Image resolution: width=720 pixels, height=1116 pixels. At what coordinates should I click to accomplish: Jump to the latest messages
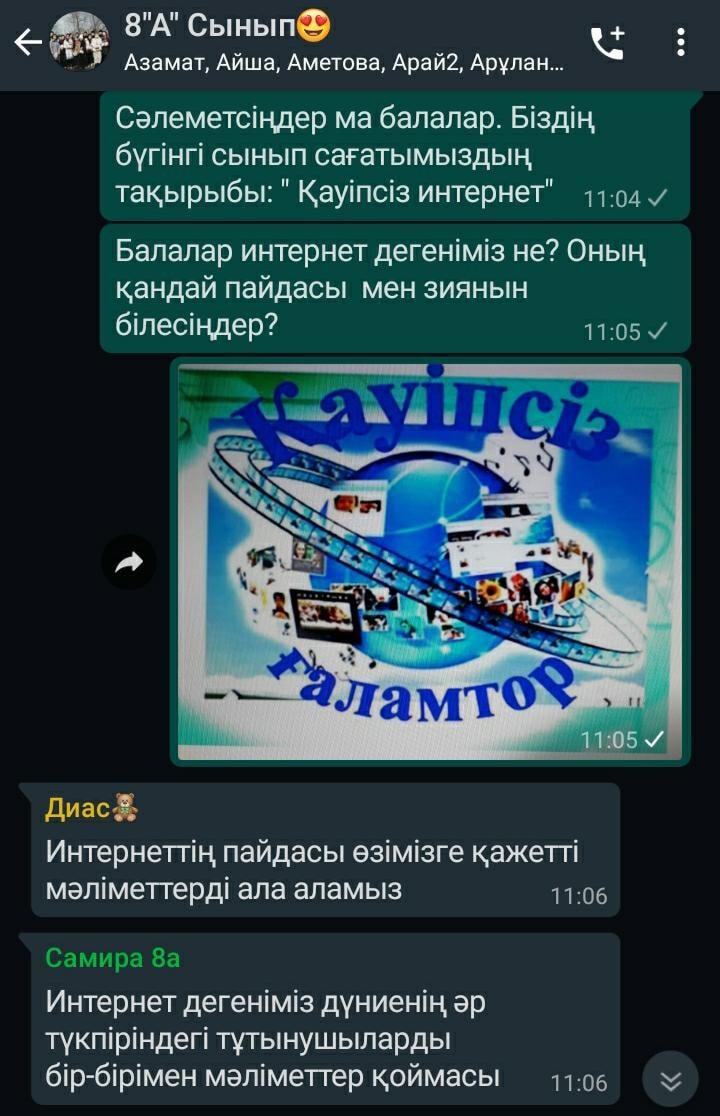[670, 1079]
